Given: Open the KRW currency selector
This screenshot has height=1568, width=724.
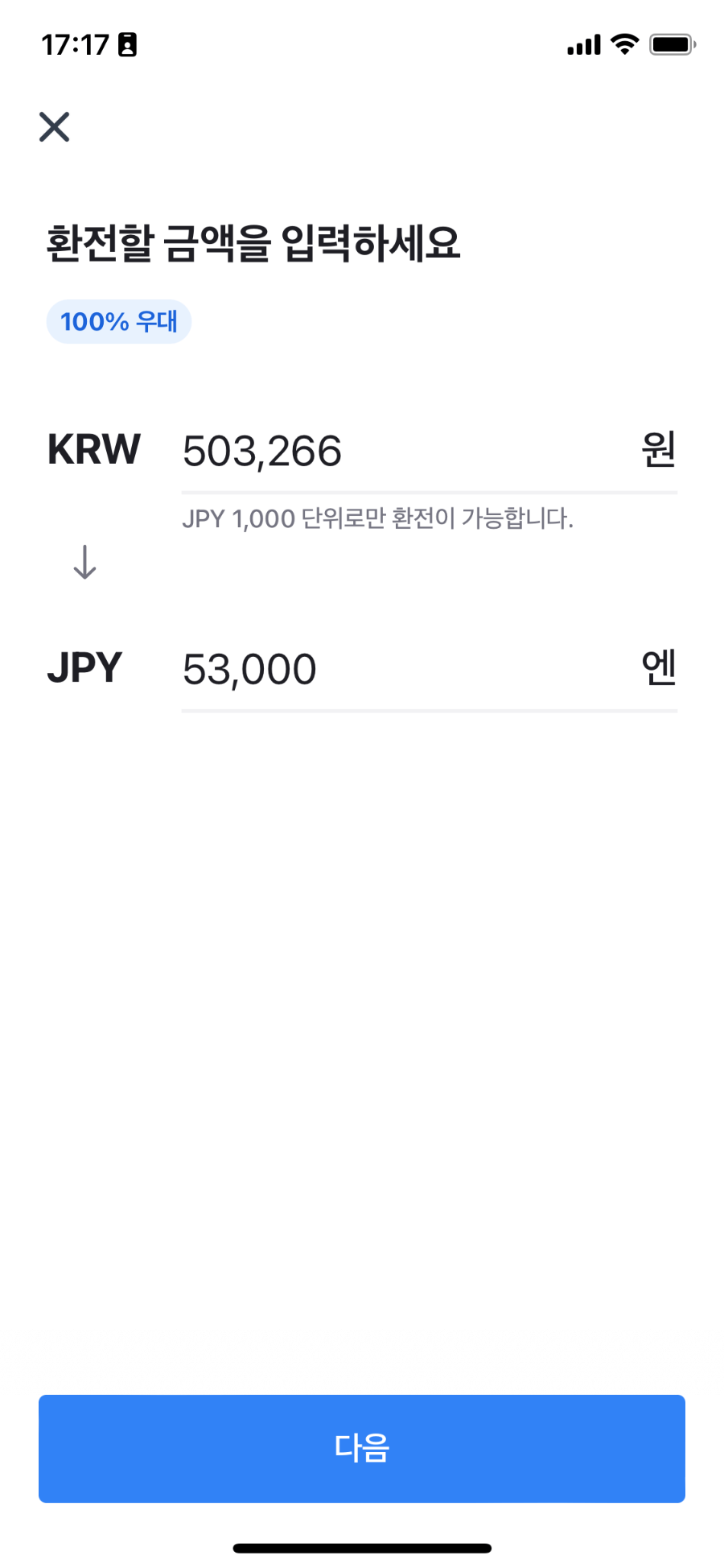Looking at the screenshot, I should tap(93, 450).
